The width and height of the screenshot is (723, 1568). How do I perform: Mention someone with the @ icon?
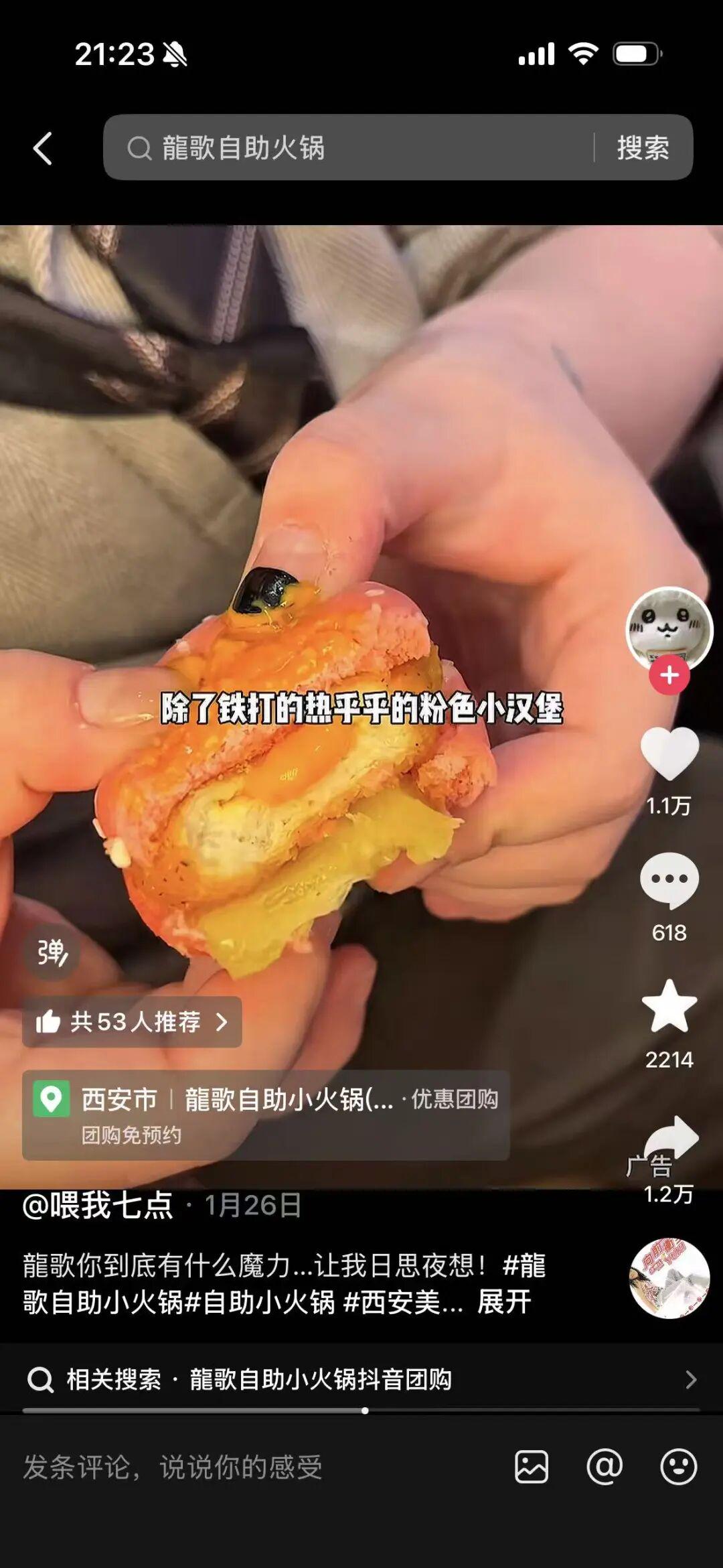[605, 1468]
